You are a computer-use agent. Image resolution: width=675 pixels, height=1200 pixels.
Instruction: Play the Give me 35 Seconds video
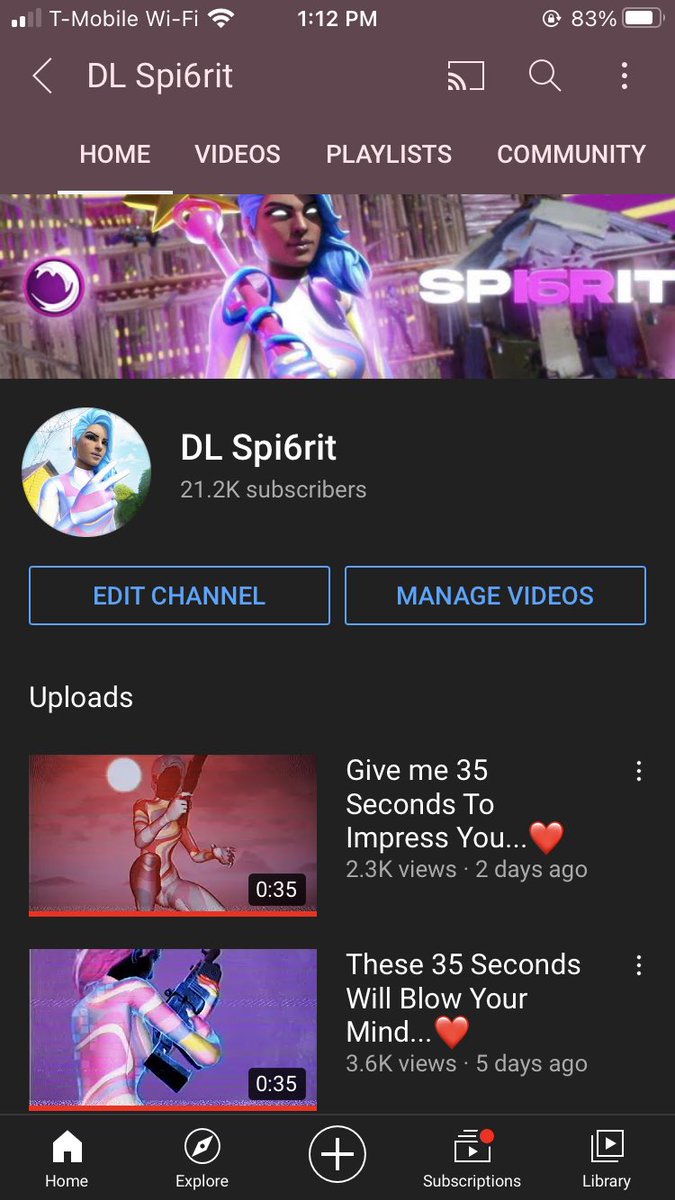pos(173,834)
